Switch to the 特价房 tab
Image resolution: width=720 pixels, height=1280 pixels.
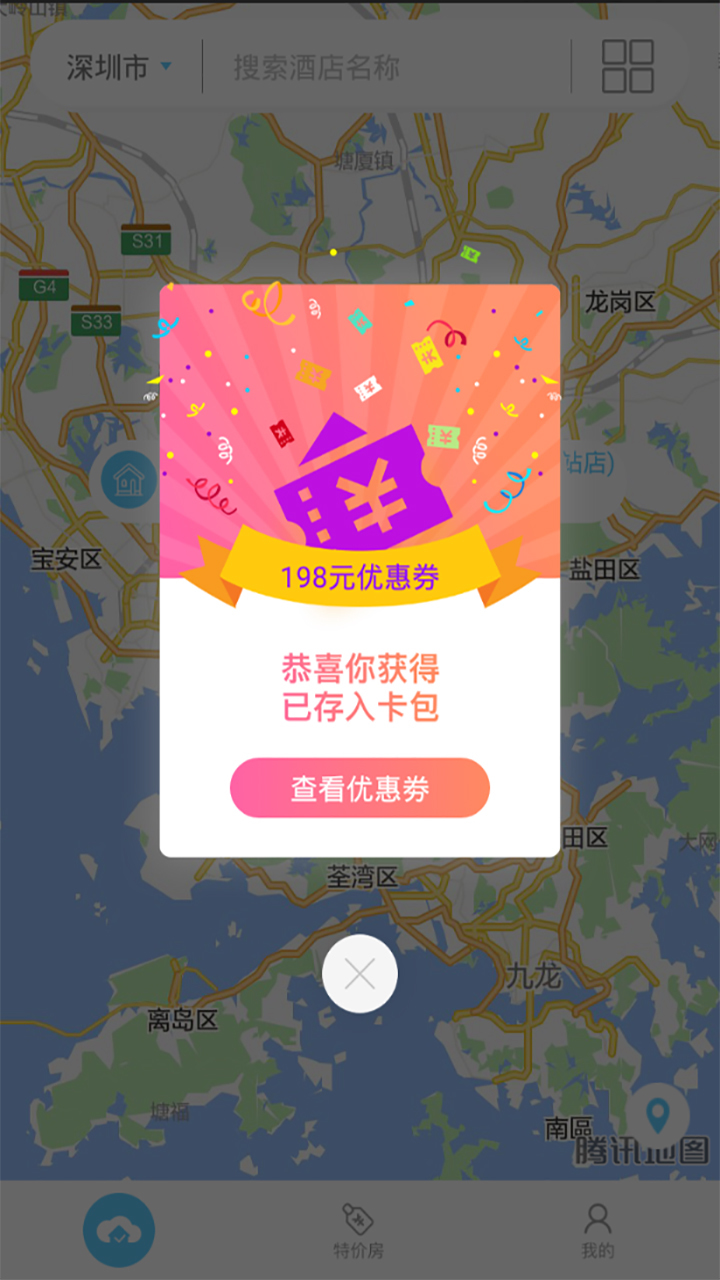coord(358,1231)
